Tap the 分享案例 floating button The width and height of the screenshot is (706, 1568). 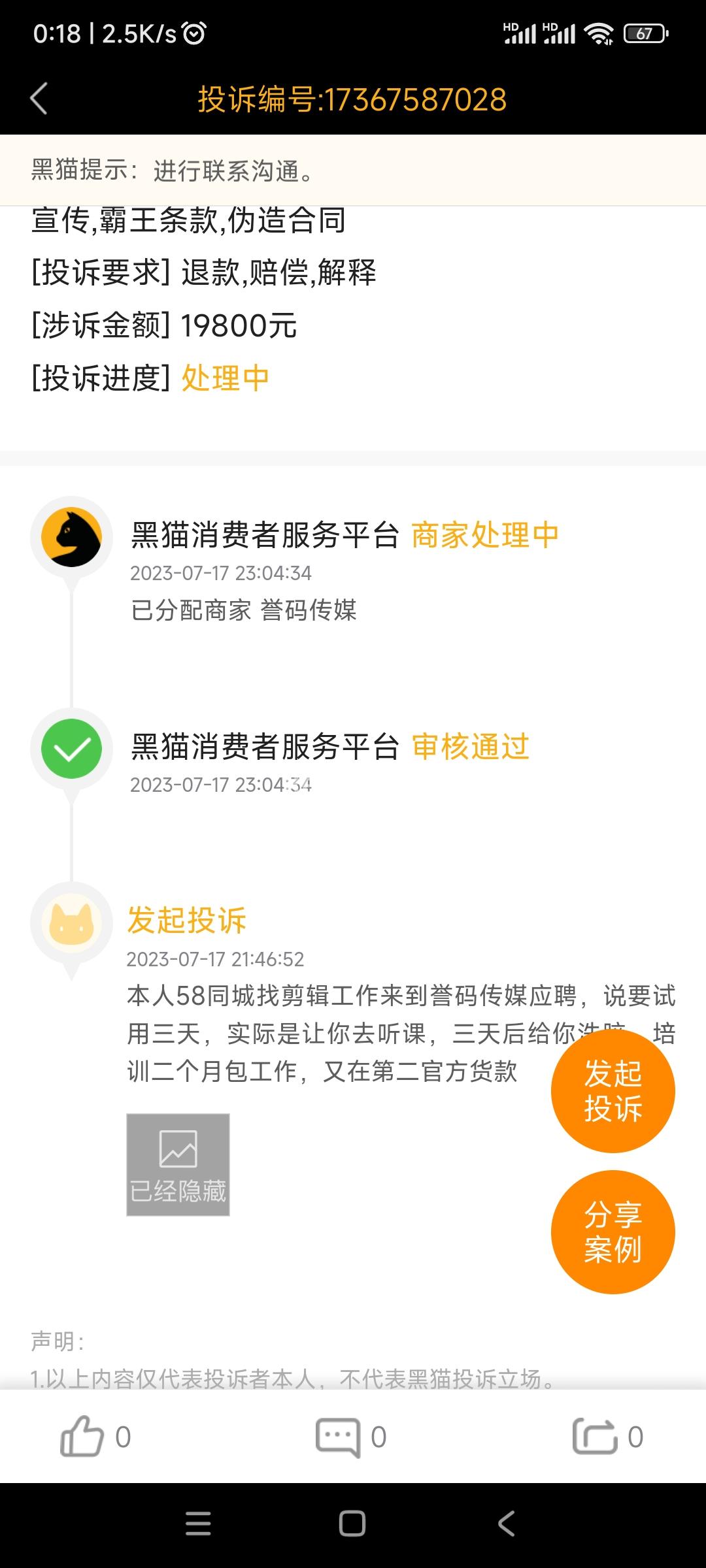pos(613,1232)
